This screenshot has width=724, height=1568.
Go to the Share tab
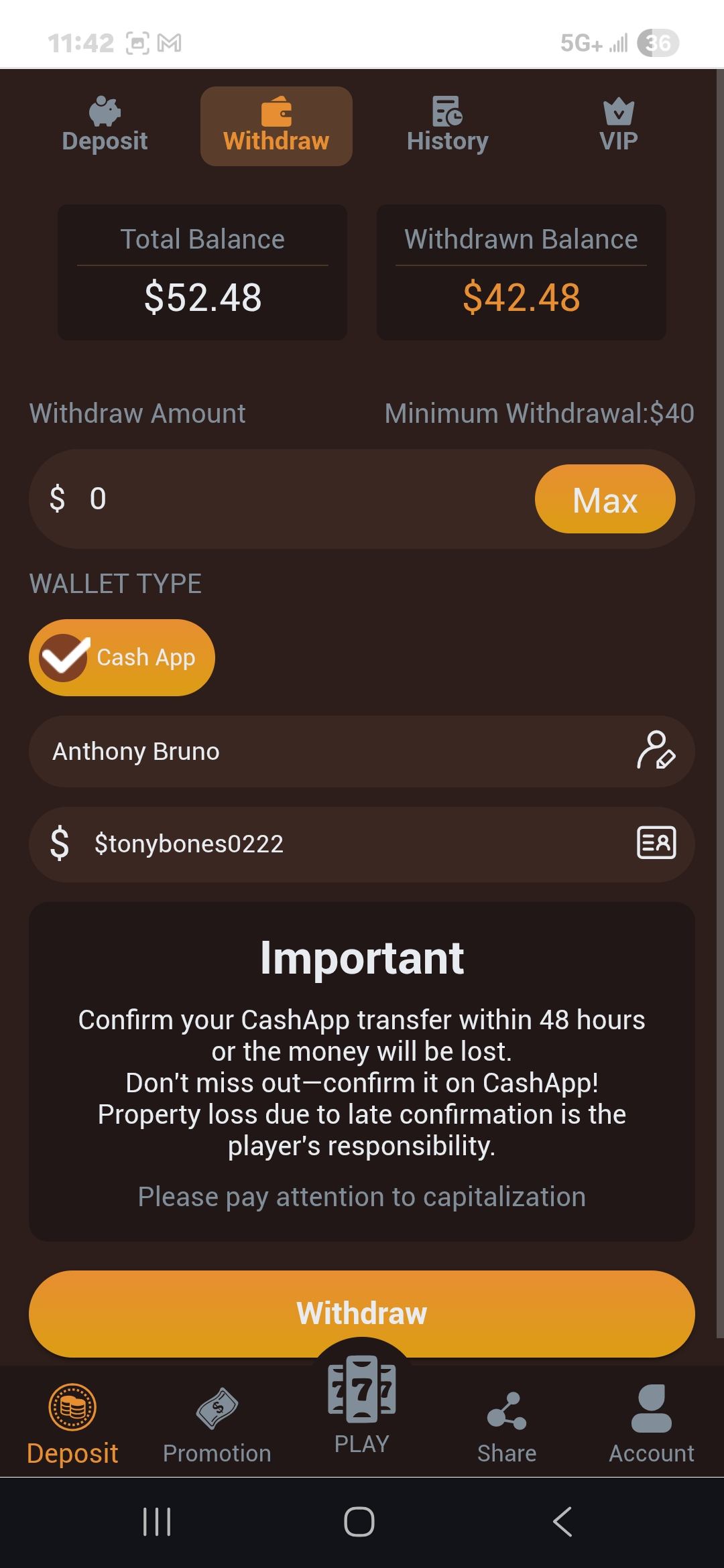[506, 1425]
